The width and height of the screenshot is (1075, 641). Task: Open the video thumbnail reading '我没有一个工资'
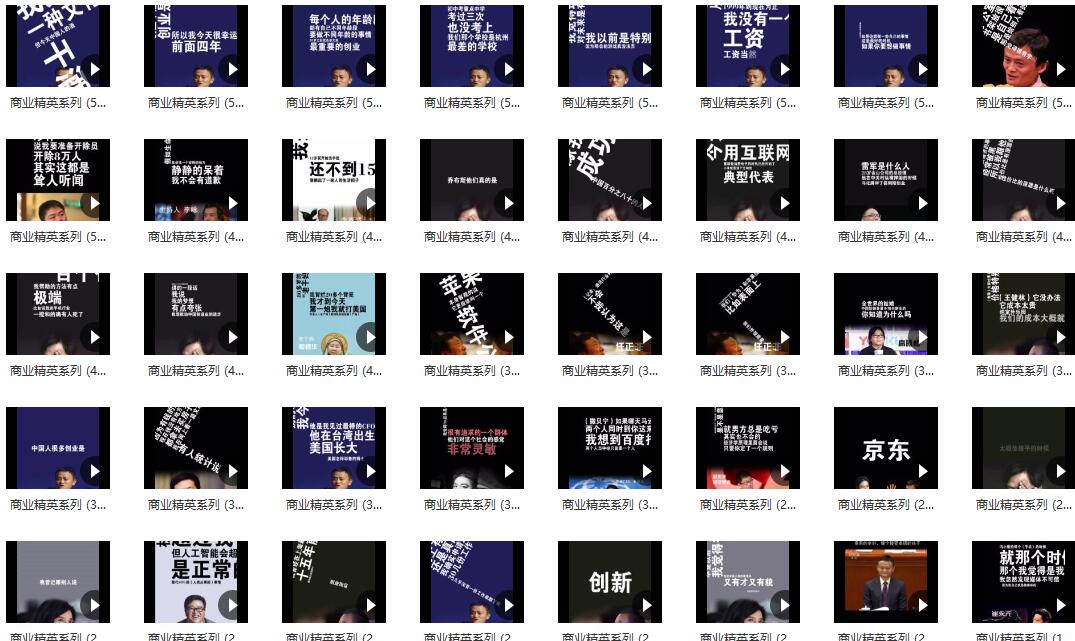point(748,46)
